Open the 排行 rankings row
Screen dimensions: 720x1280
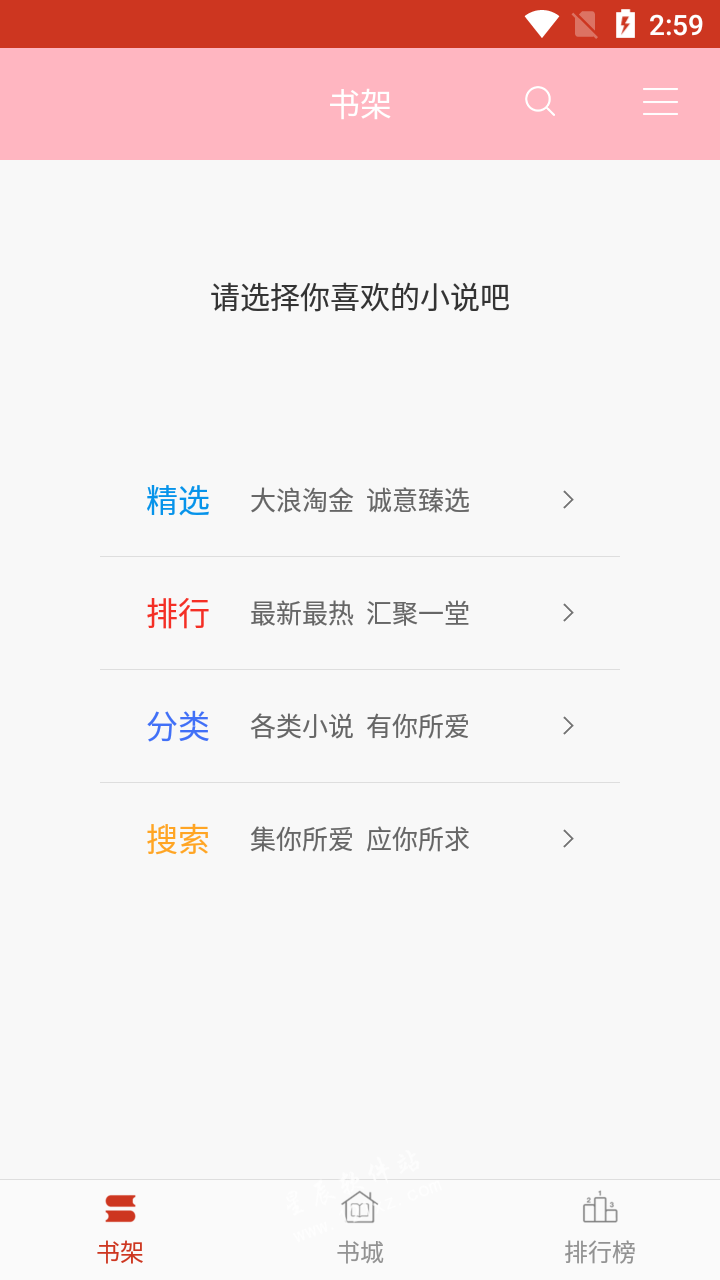pos(360,613)
